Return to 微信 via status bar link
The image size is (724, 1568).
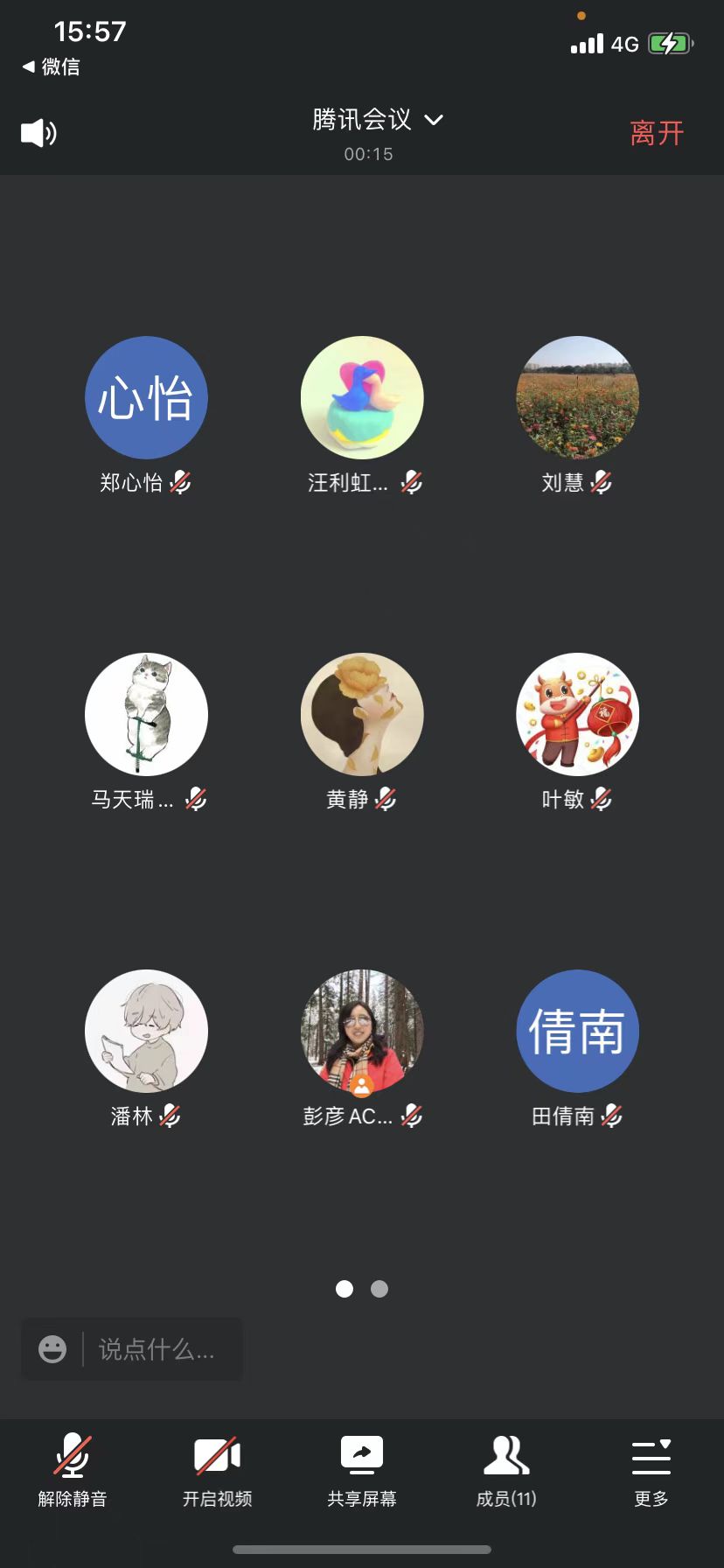[x=52, y=66]
